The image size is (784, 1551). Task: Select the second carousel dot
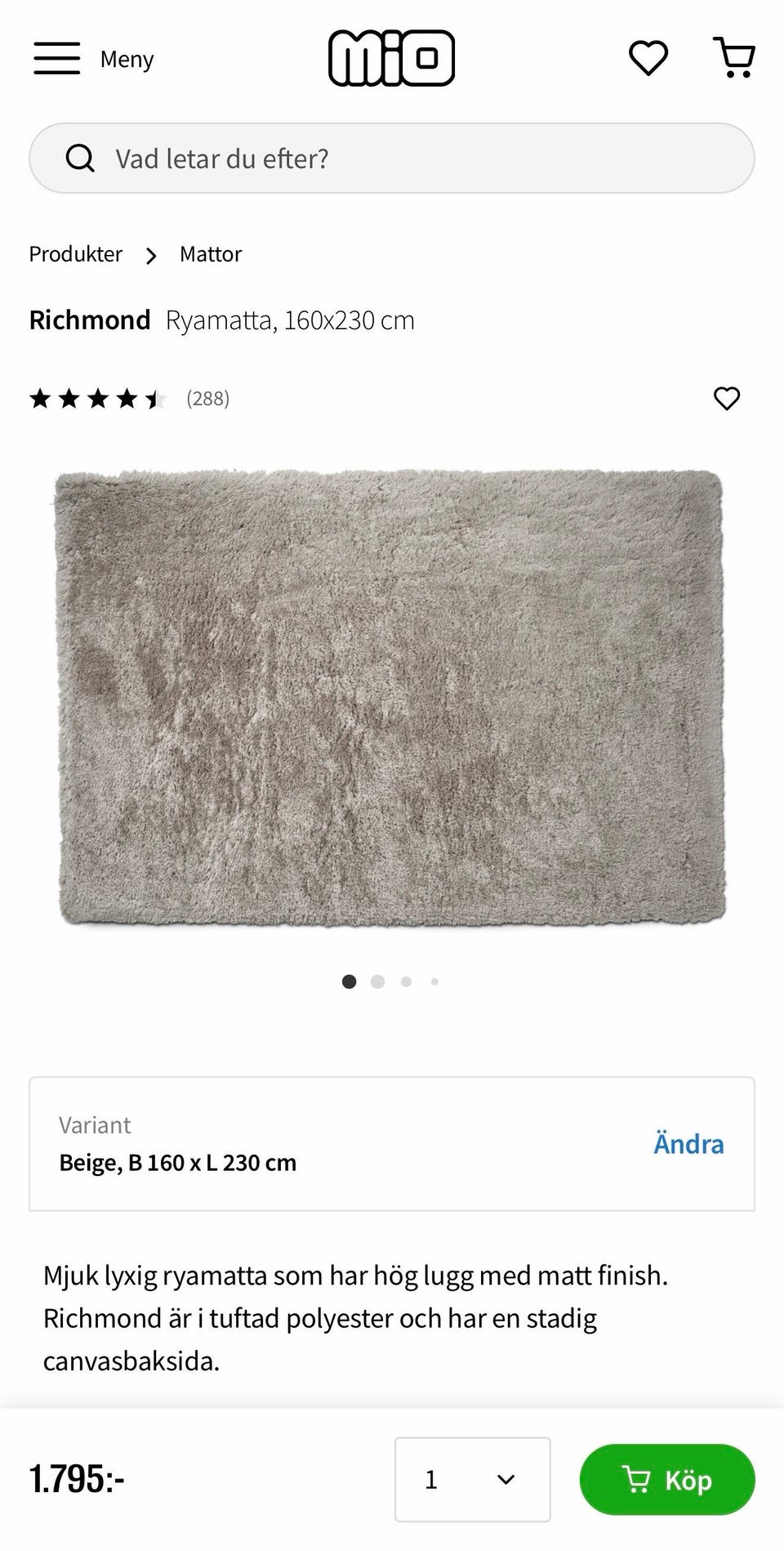[377, 981]
